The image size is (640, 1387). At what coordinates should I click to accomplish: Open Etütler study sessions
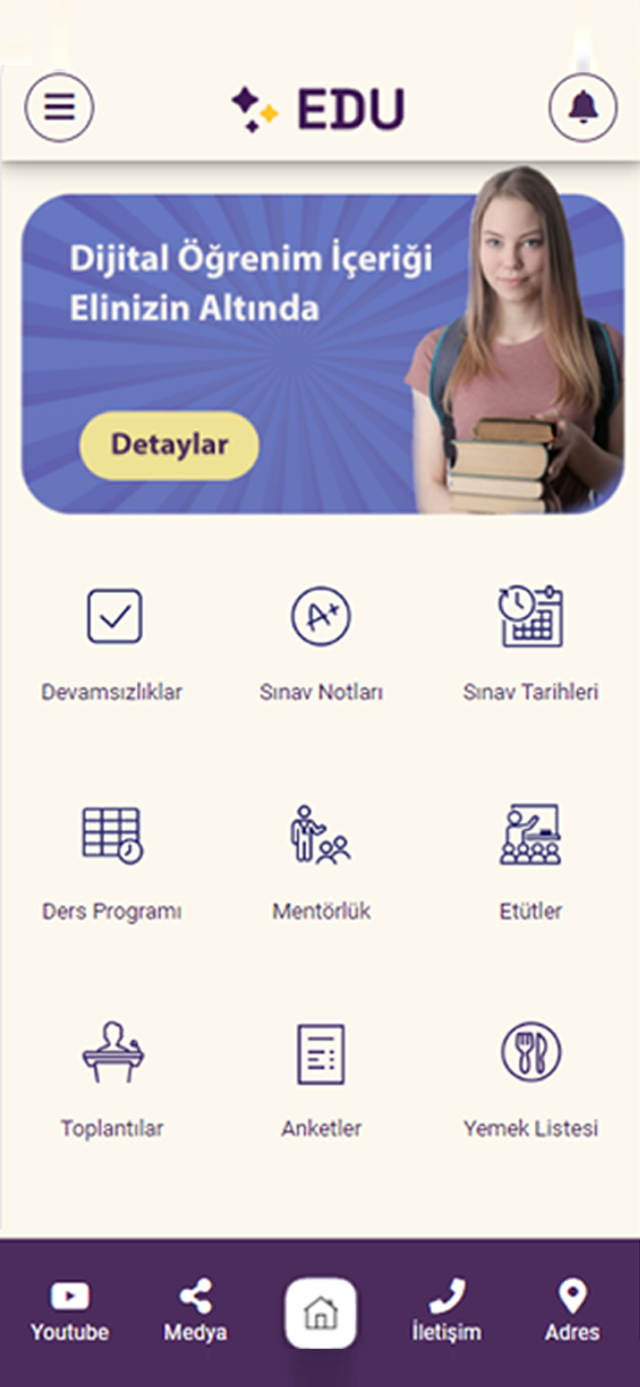531,862
